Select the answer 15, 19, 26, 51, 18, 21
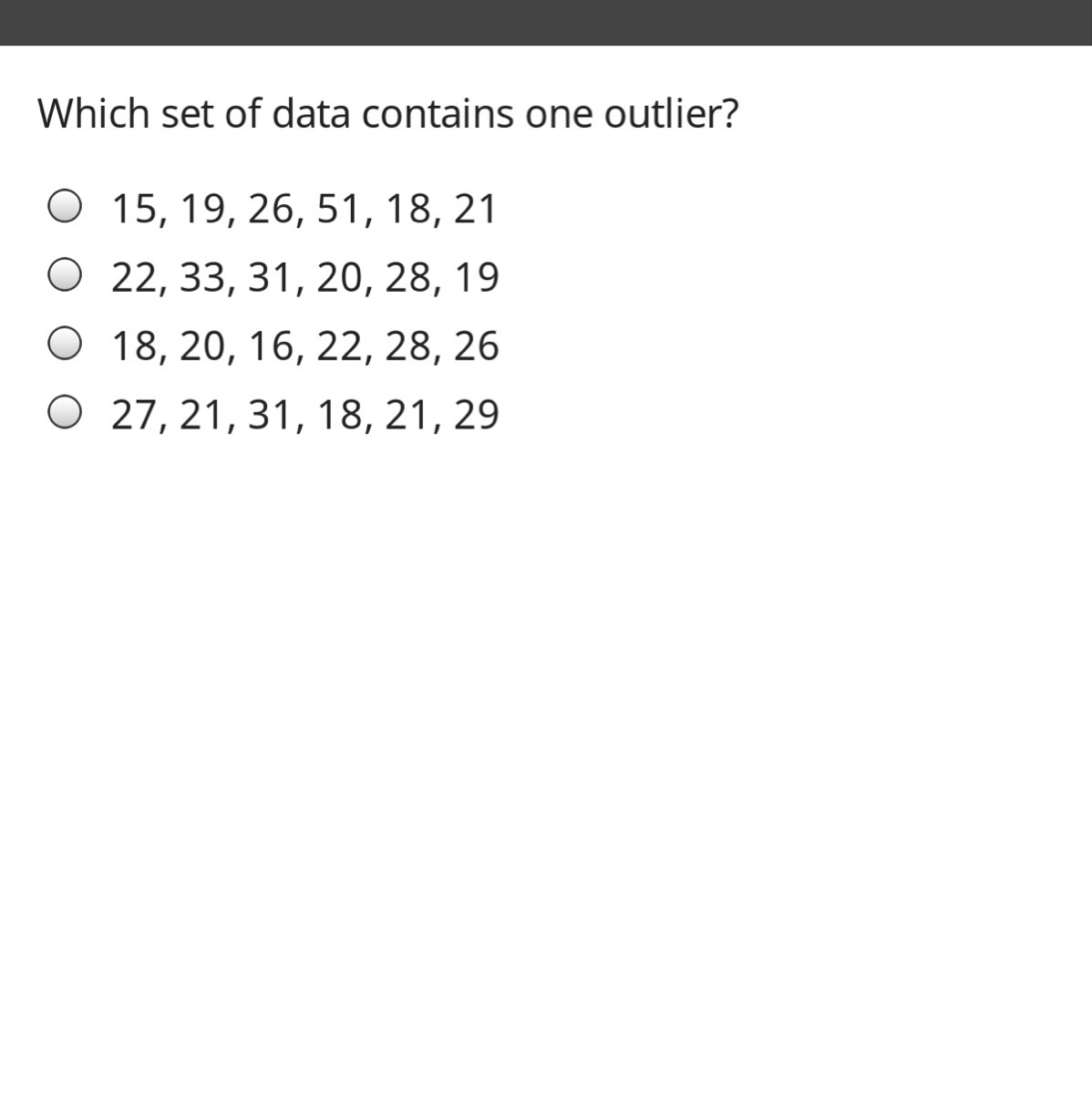 click(66, 206)
